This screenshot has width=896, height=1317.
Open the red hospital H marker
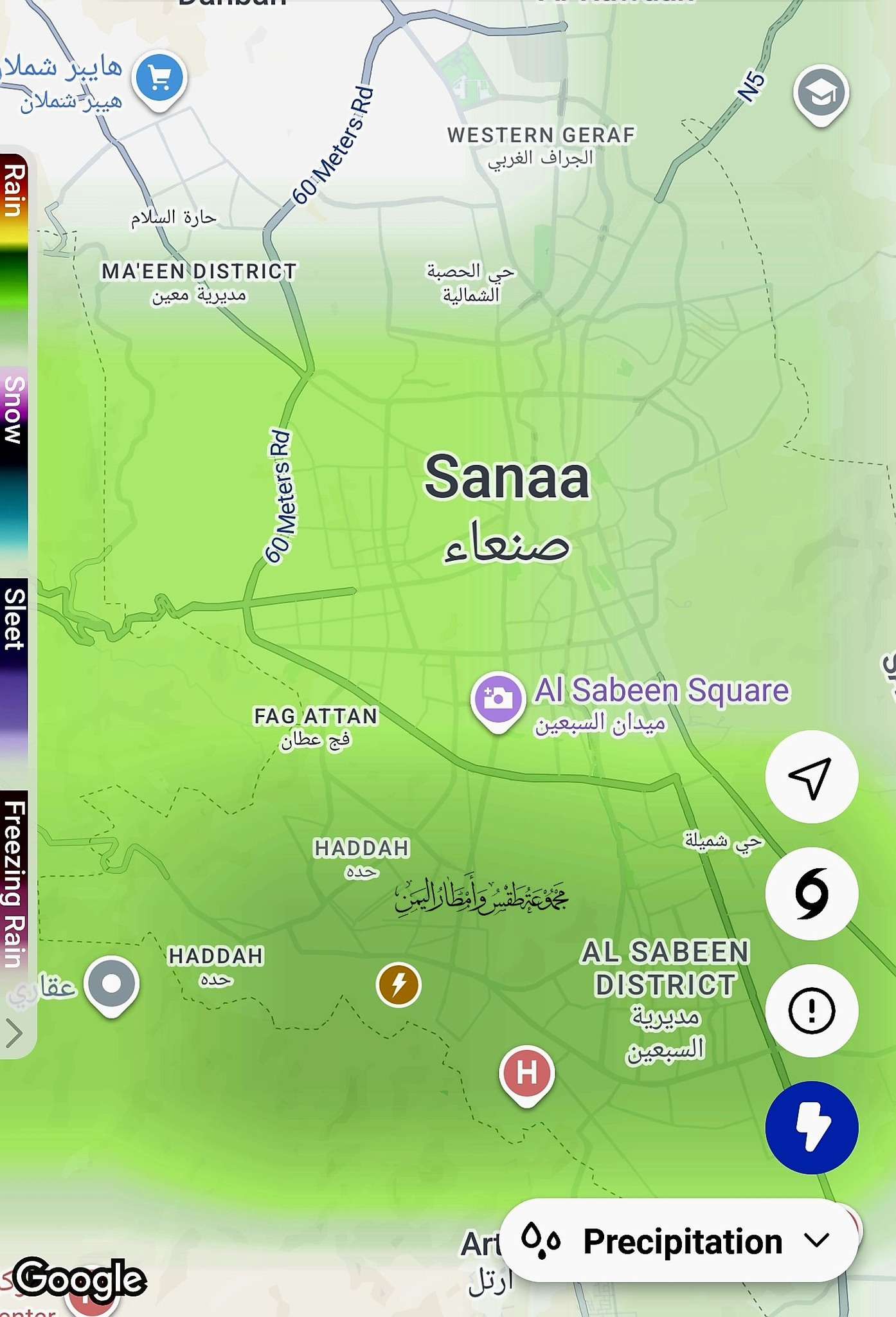point(526,1073)
